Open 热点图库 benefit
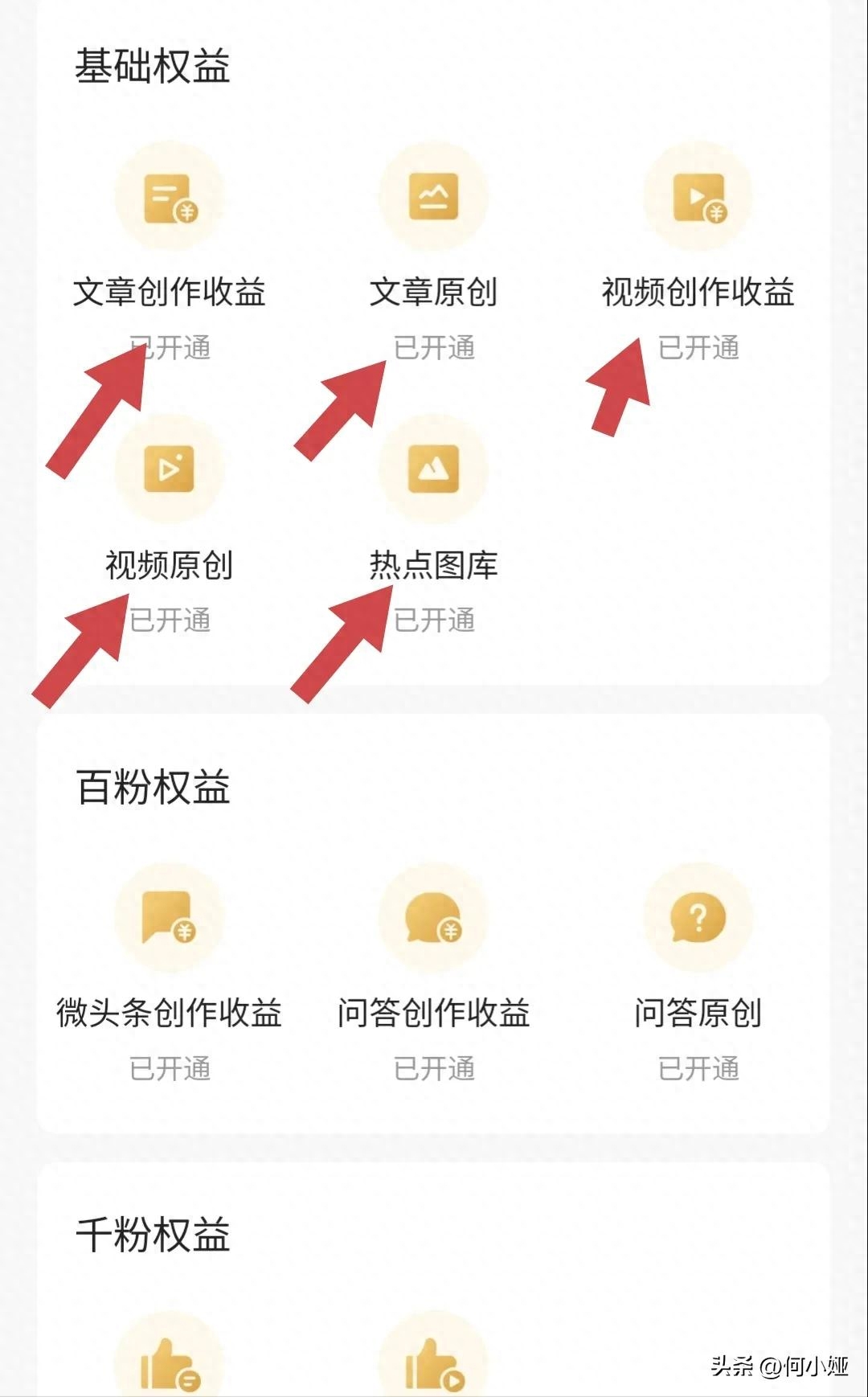 click(433, 469)
